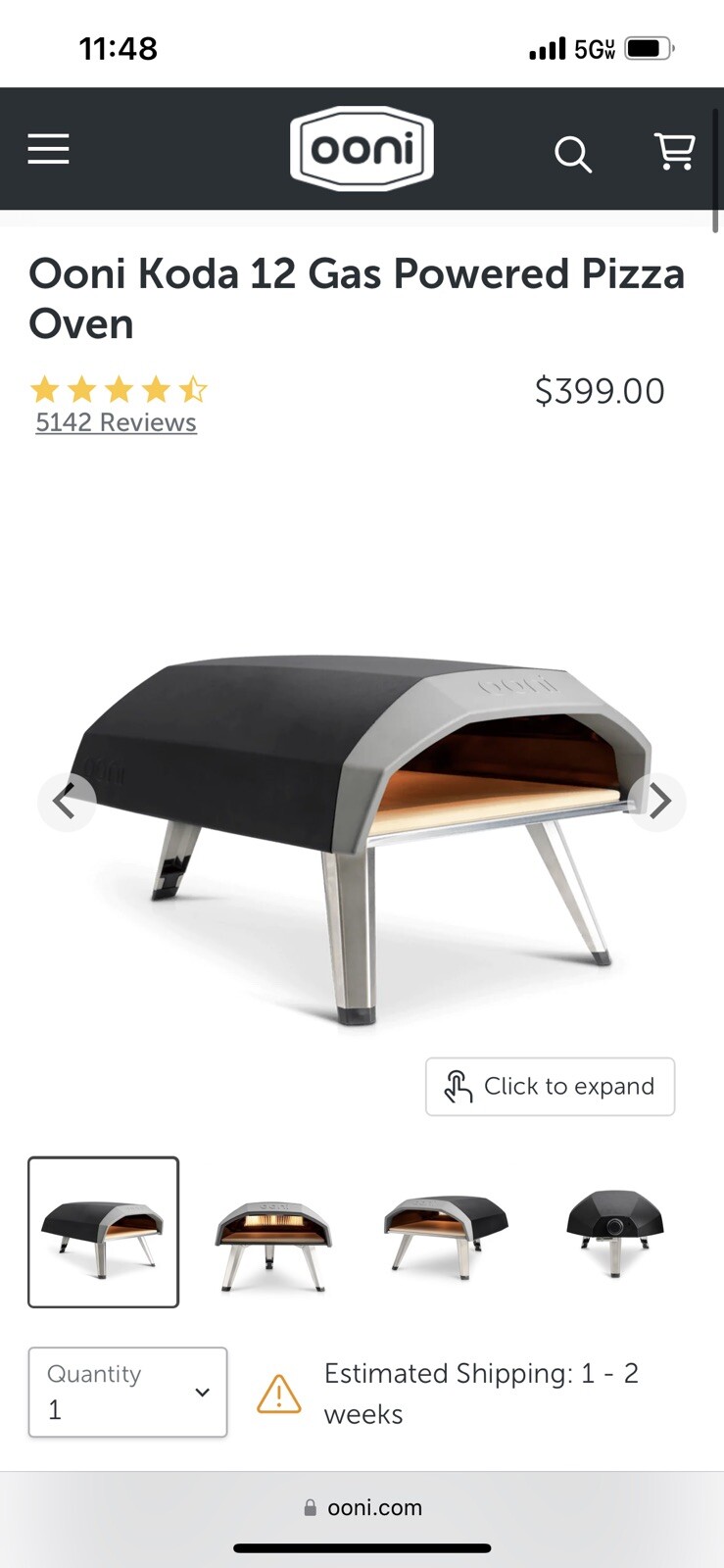724x1568 pixels.
Task: Advance to the next product image
Action: tap(657, 802)
